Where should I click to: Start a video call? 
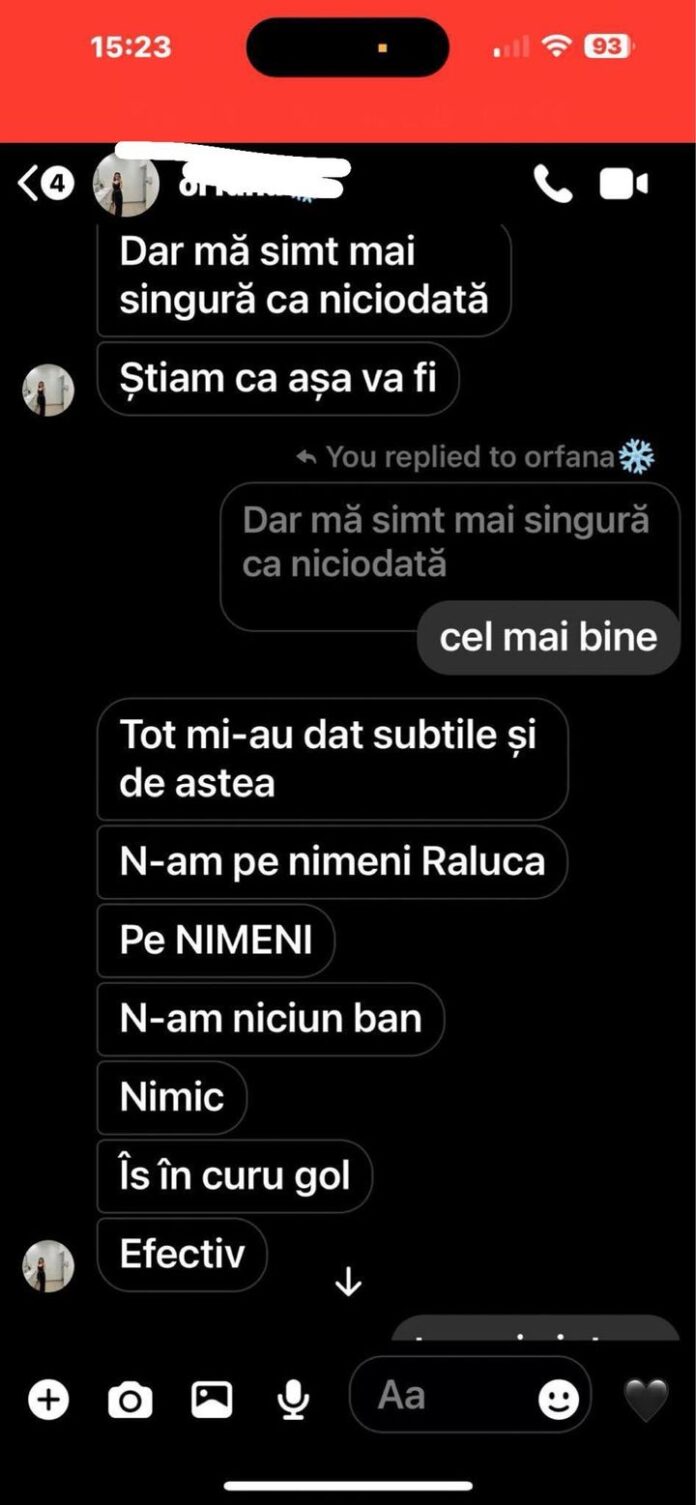623,184
